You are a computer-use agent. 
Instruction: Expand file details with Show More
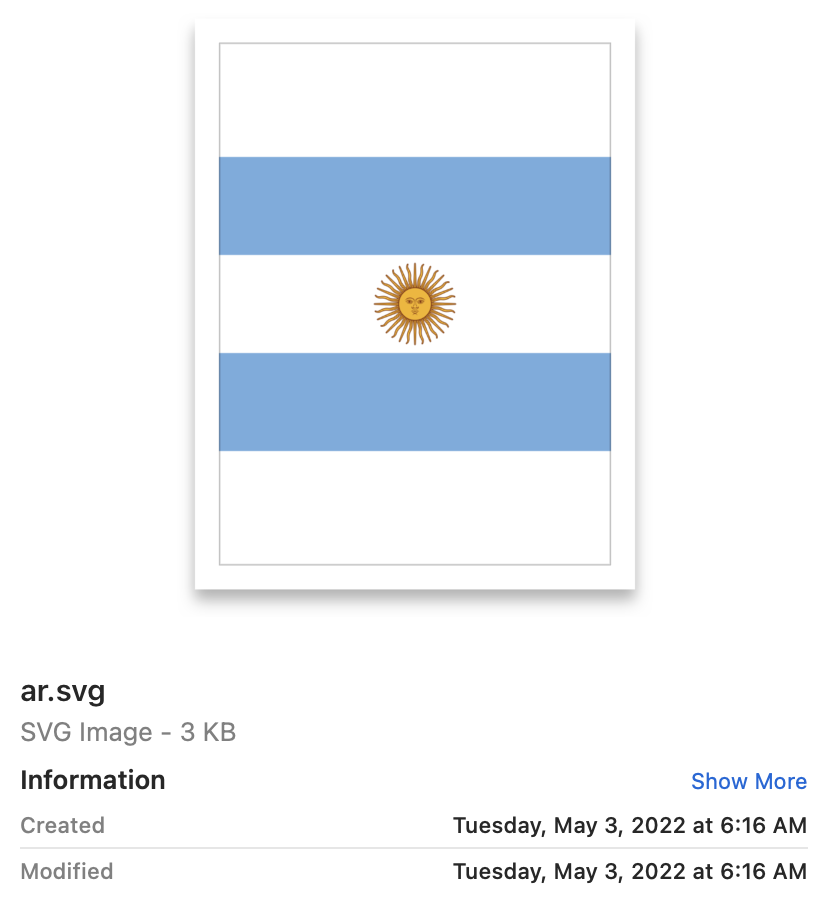748,781
